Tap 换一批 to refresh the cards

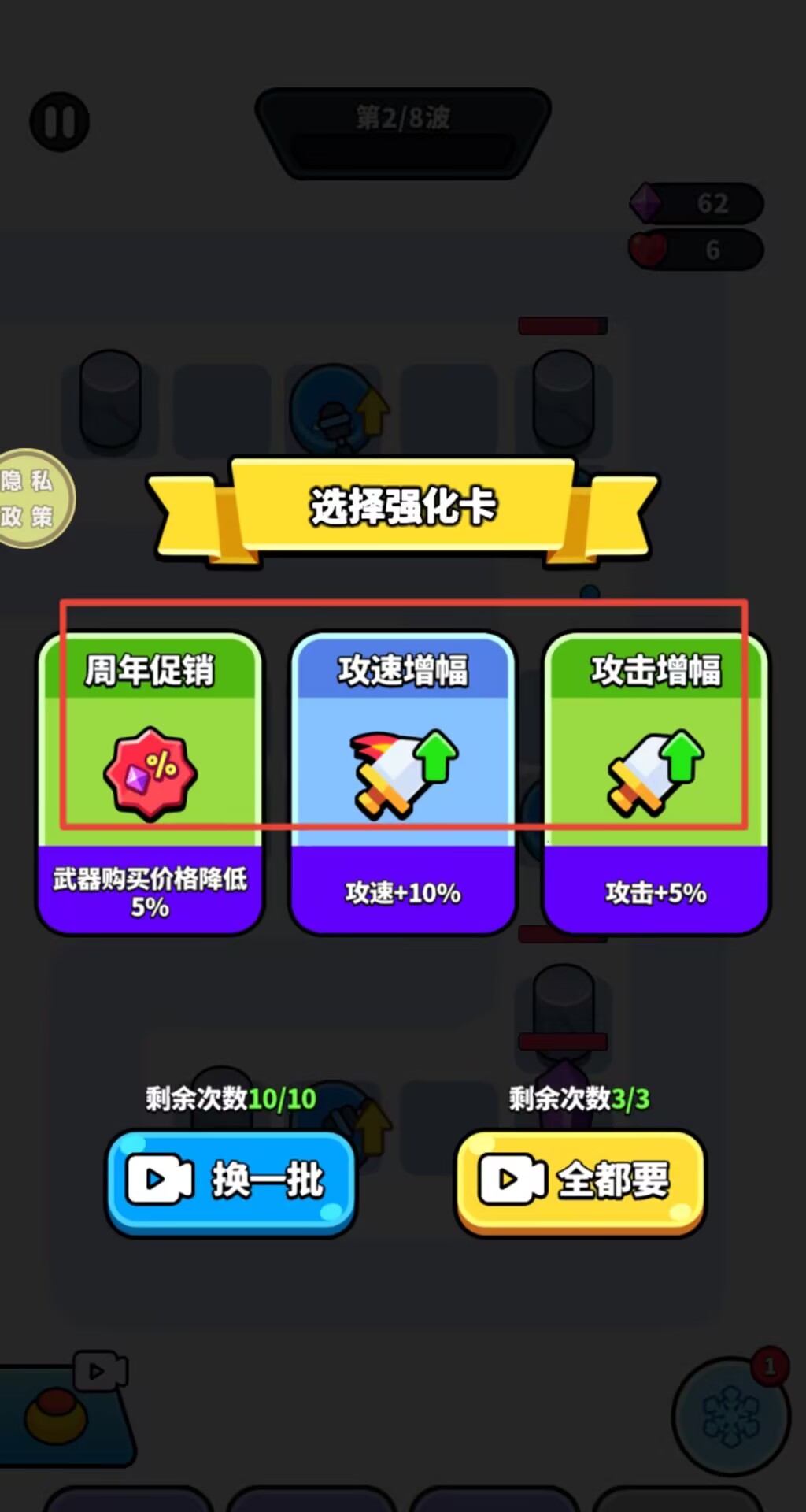pos(231,1181)
